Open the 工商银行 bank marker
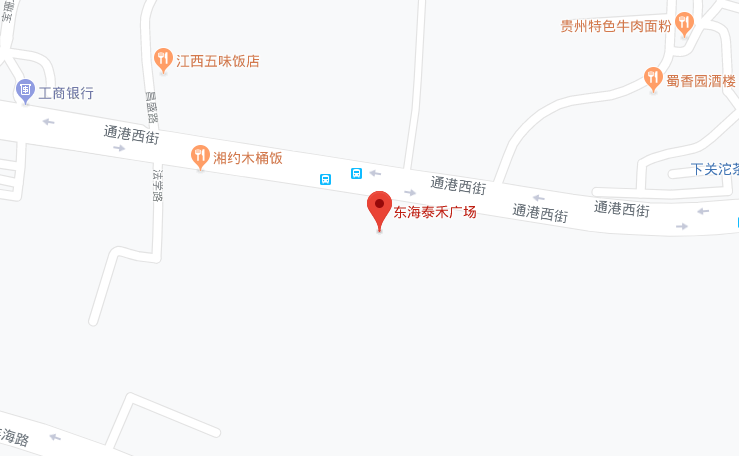Viewport: 739px width, 456px height. pyautogui.click(x=25, y=91)
